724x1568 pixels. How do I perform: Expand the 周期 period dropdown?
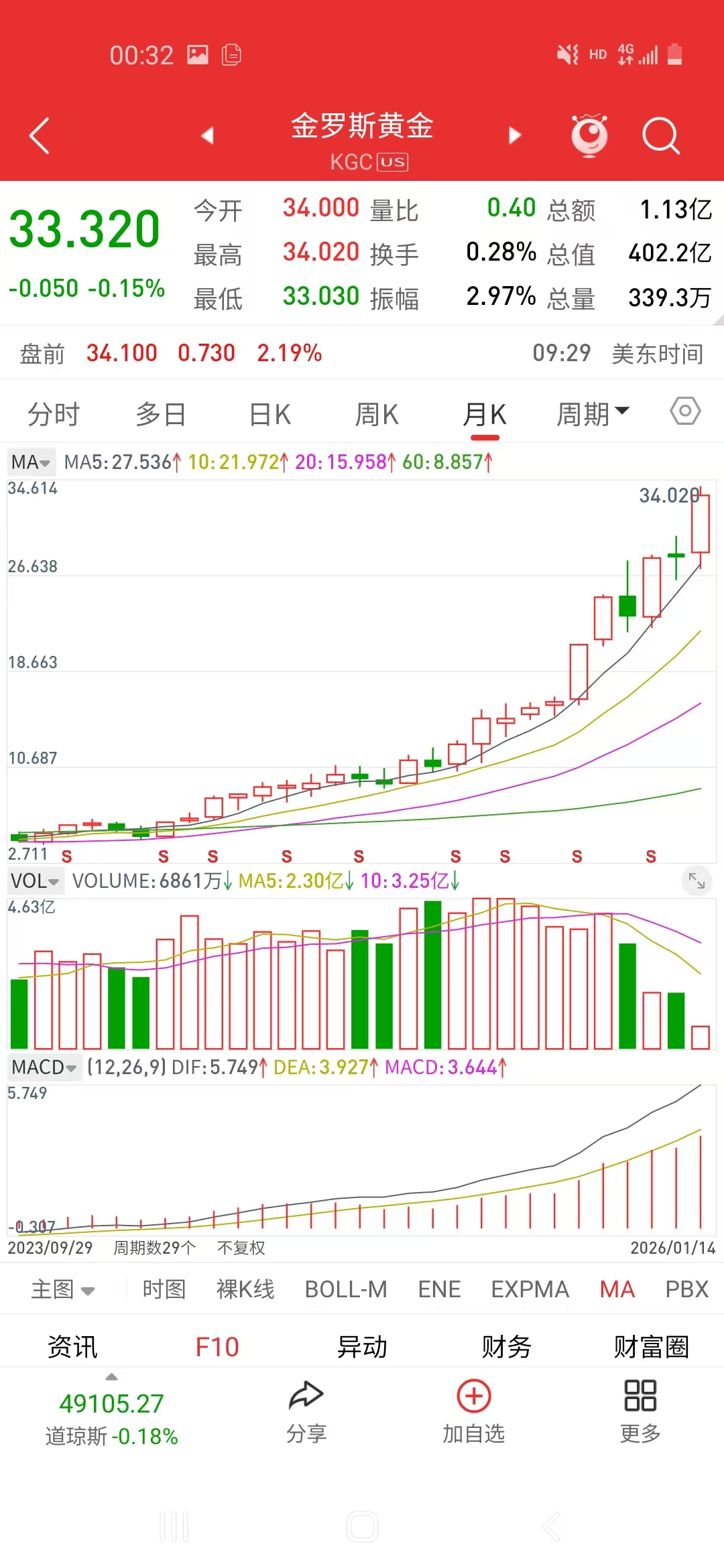[x=593, y=415]
